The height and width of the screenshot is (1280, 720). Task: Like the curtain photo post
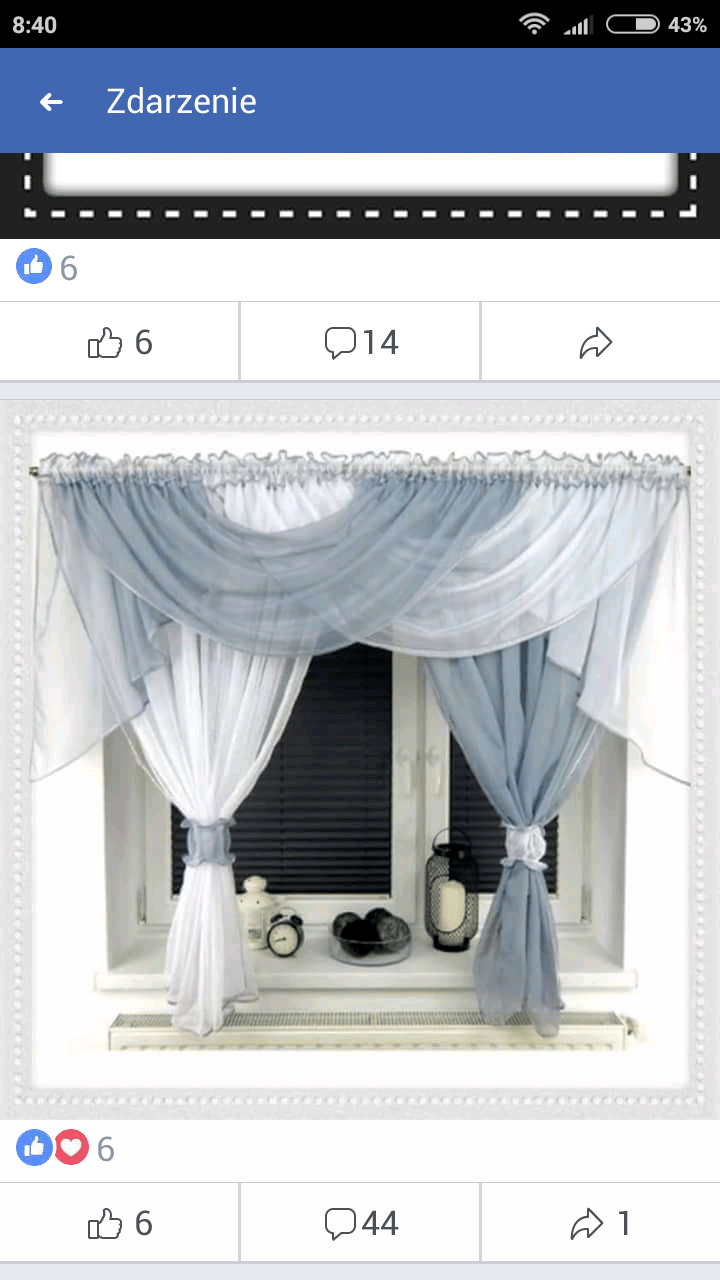tap(120, 1223)
